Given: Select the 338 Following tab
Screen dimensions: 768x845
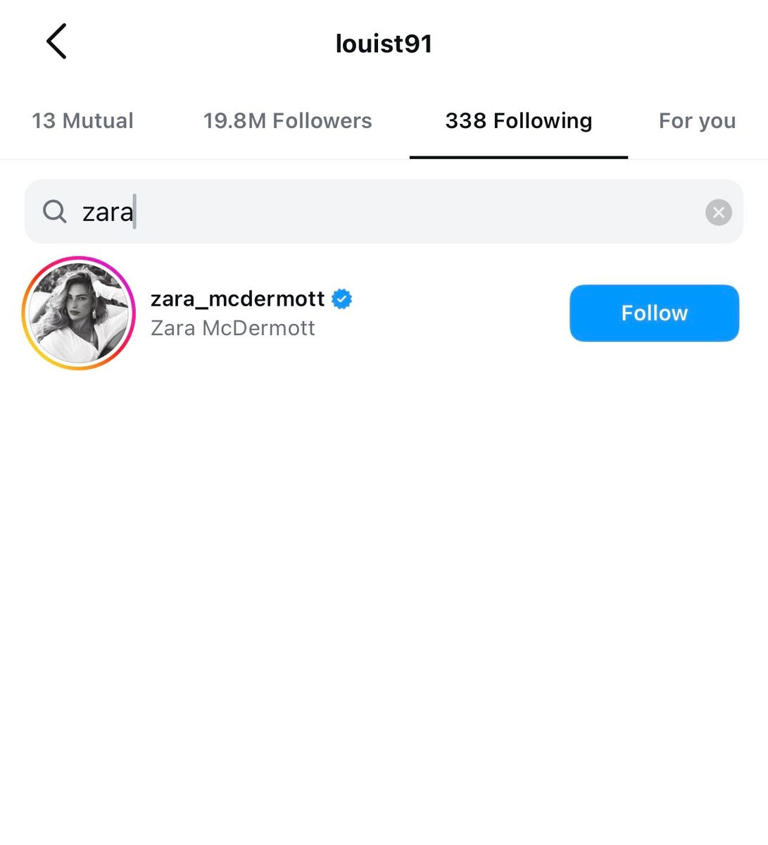Looking at the screenshot, I should 518,121.
